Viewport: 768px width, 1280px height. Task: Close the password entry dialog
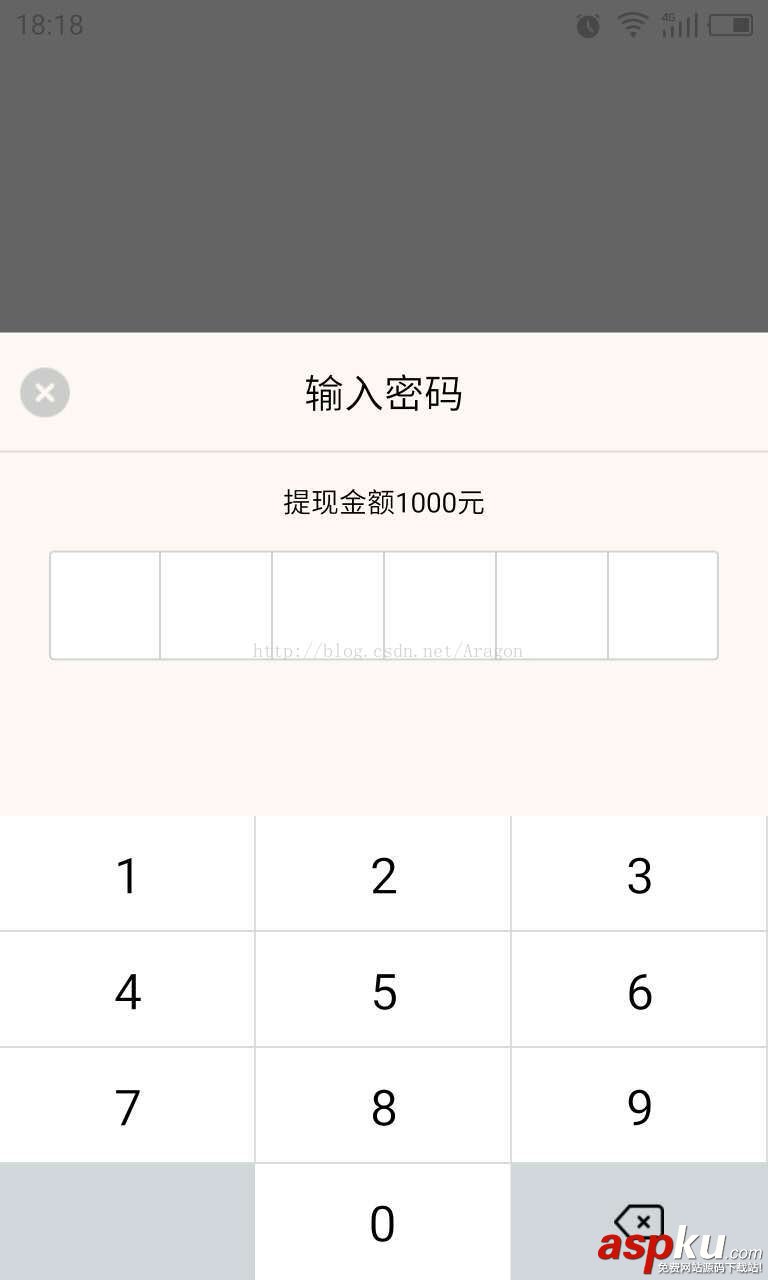pyautogui.click(x=45, y=392)
